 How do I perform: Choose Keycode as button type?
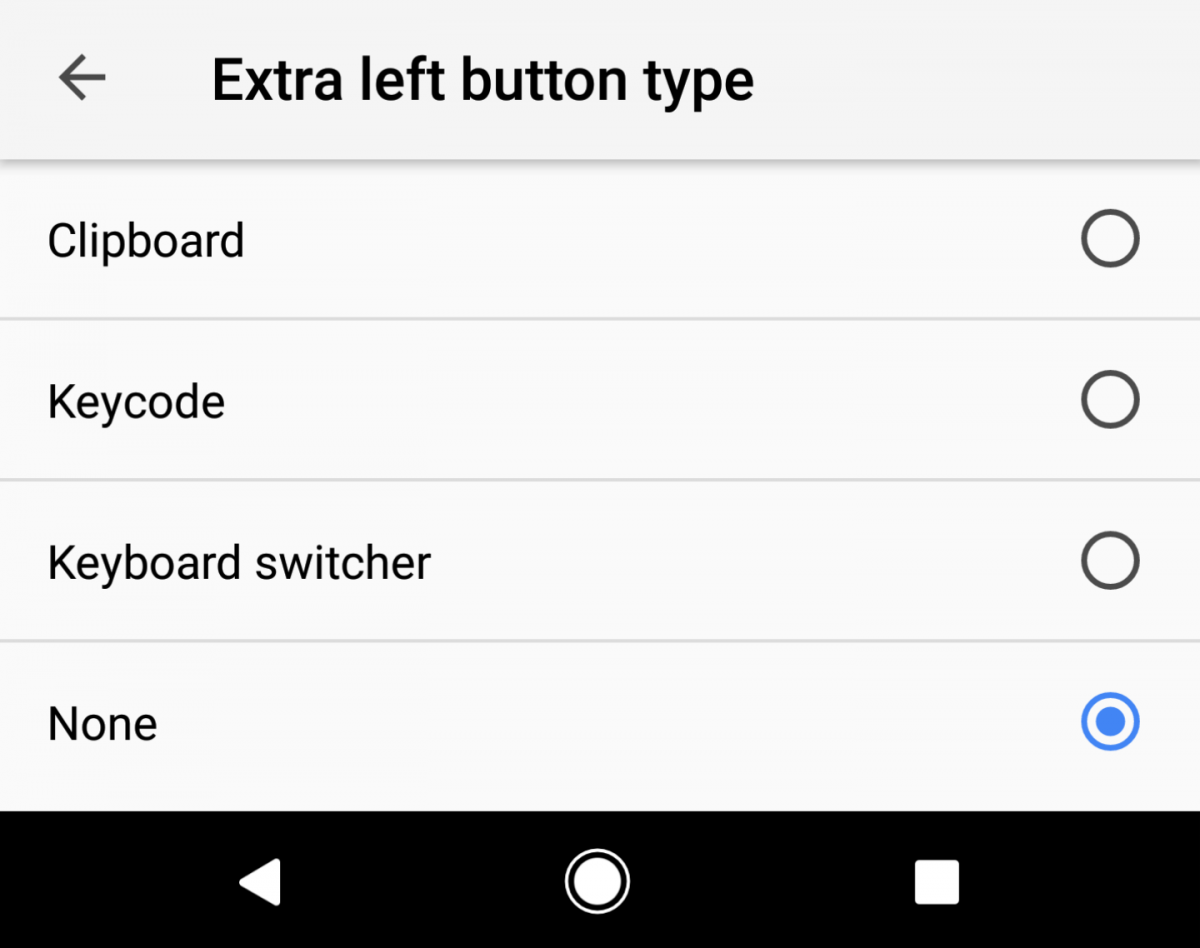(600, 400)
